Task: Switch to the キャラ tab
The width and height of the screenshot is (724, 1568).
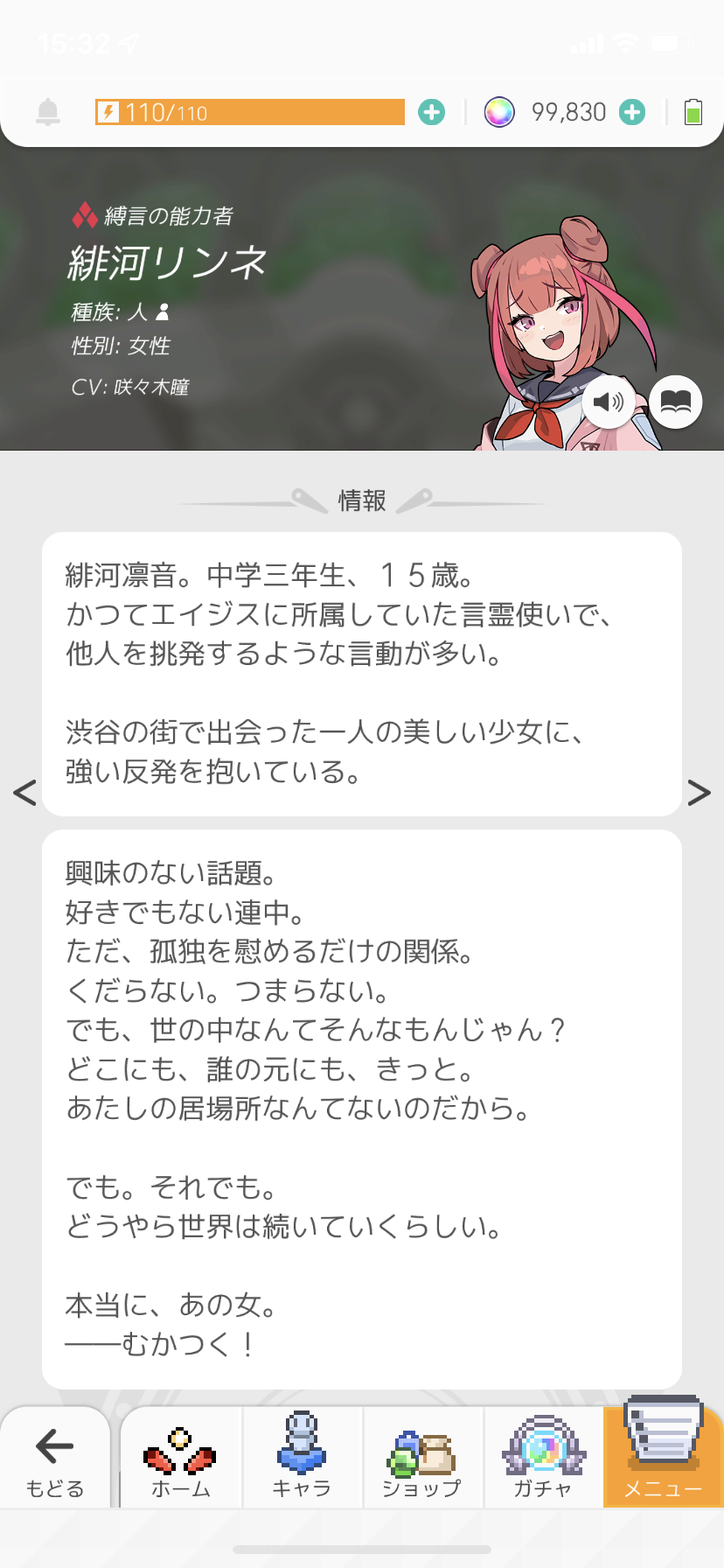Action: pyautogui.click(x=302, y=1459)
